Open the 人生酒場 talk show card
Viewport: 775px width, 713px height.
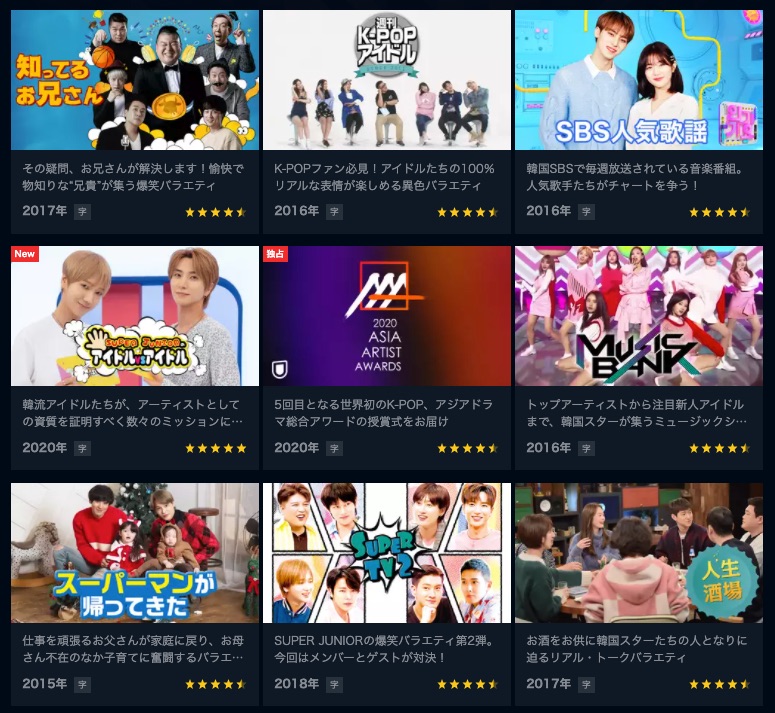(638, 553)
